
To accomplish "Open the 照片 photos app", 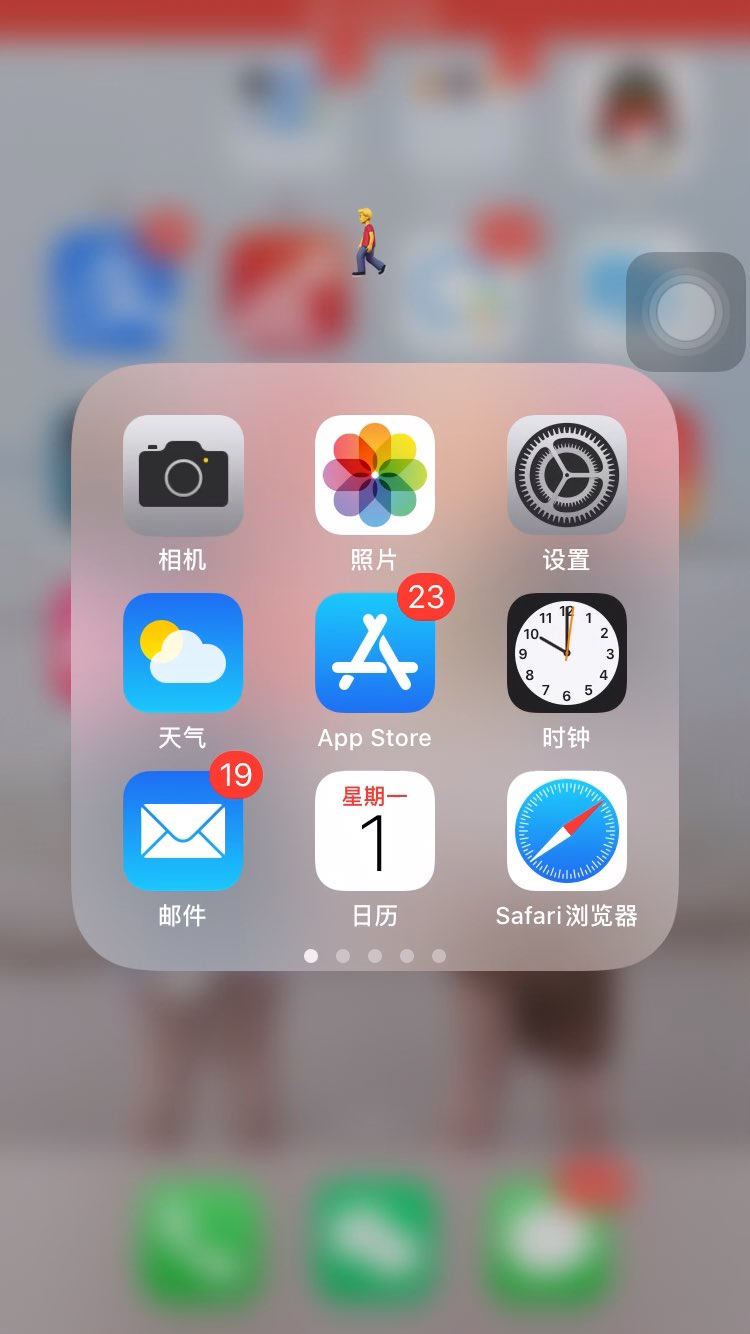I will click(375, 475).
